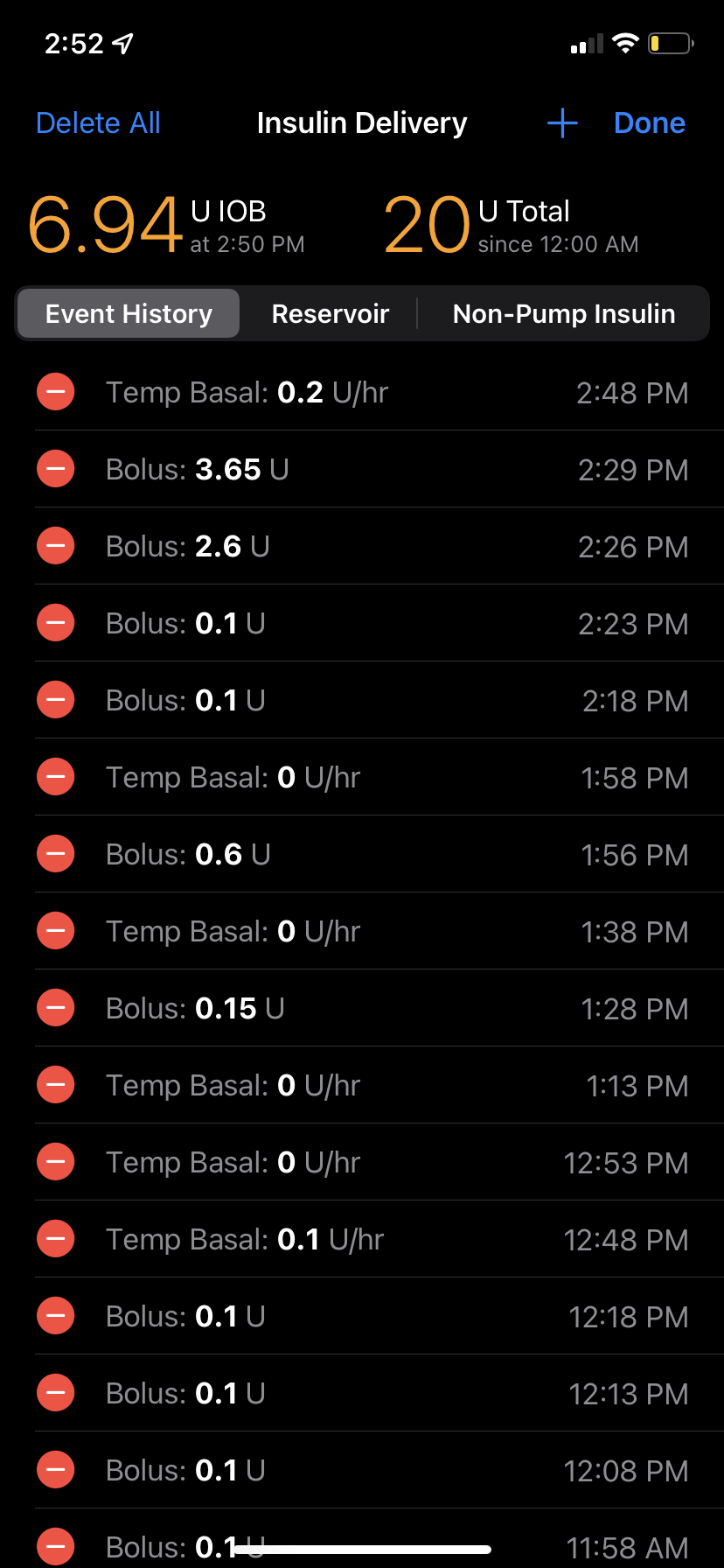Tap Delete All to clear history

point(98,122)
